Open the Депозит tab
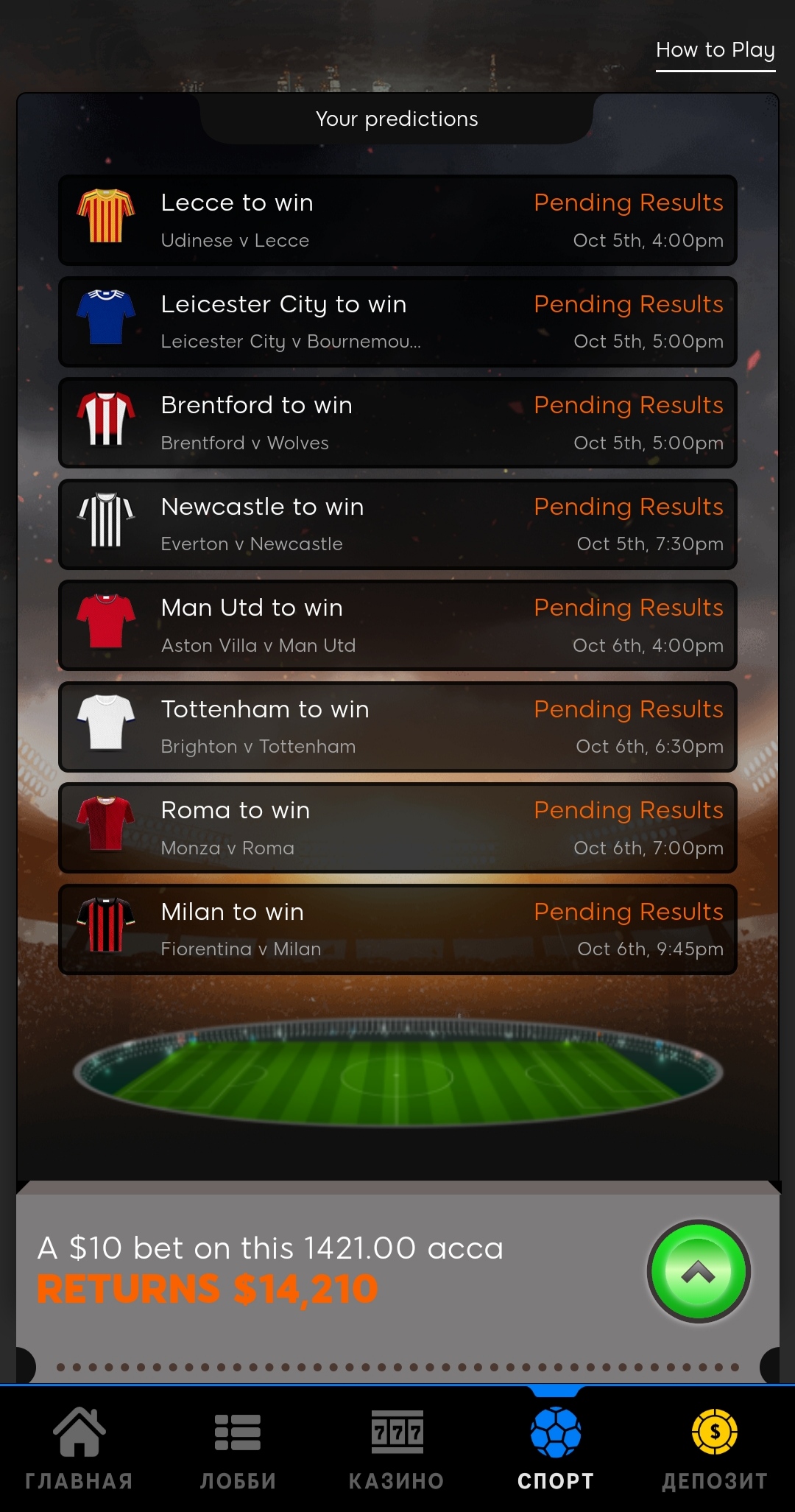The height and width of the screenshot is (1512, 795). click(x=715, y=1449)
